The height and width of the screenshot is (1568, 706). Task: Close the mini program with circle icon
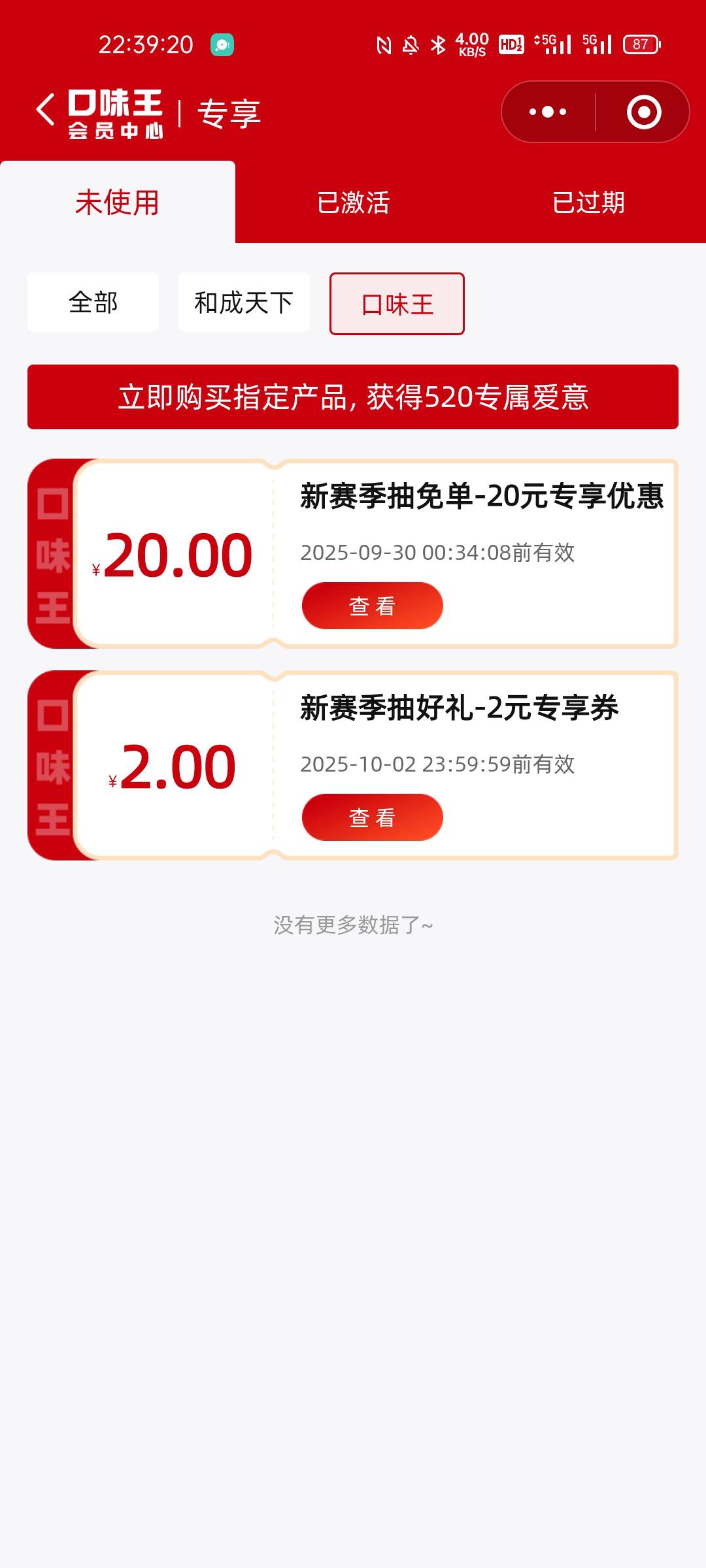(644, 112)
